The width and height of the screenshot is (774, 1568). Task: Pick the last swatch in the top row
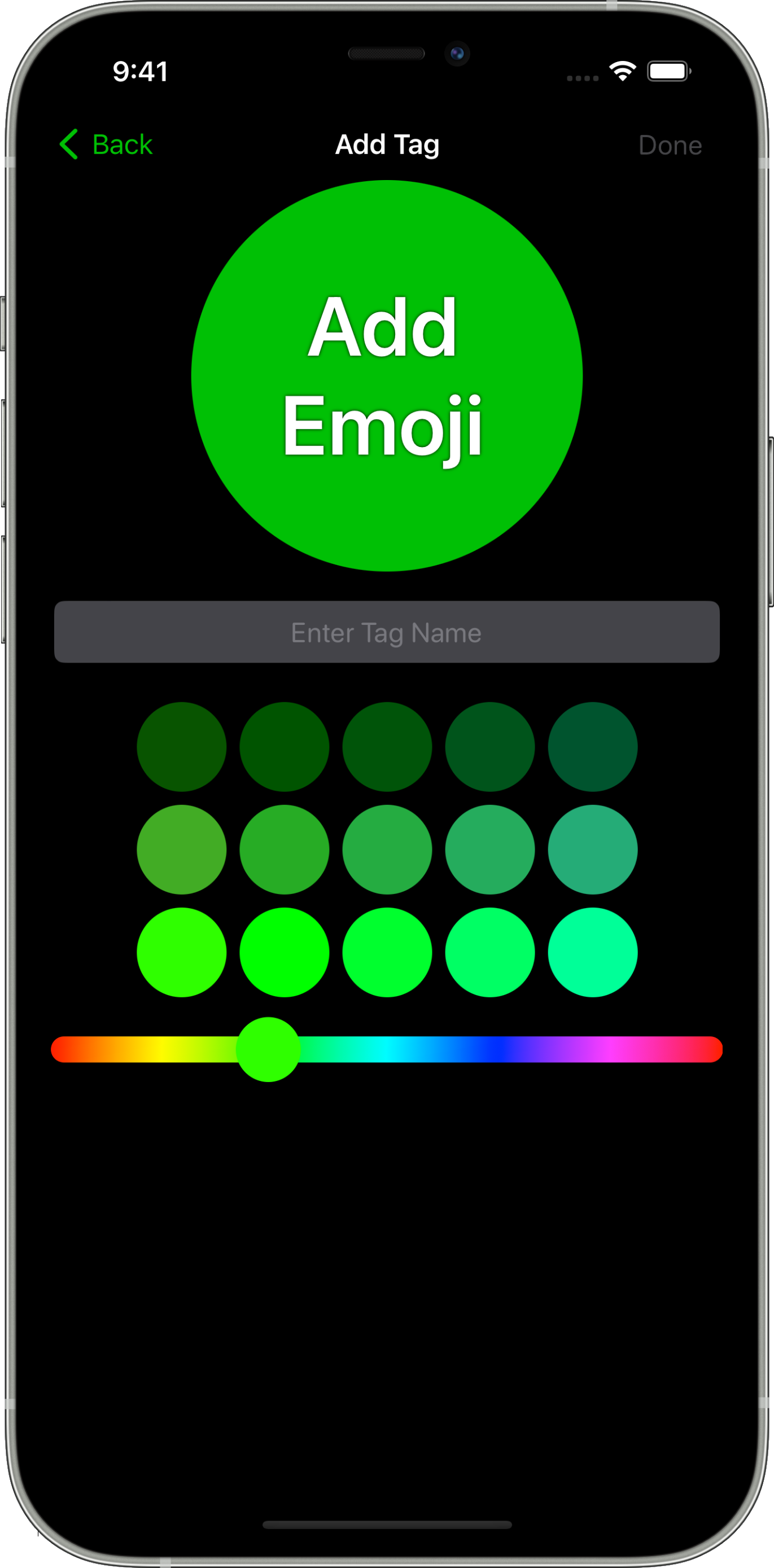pos(593,747)
